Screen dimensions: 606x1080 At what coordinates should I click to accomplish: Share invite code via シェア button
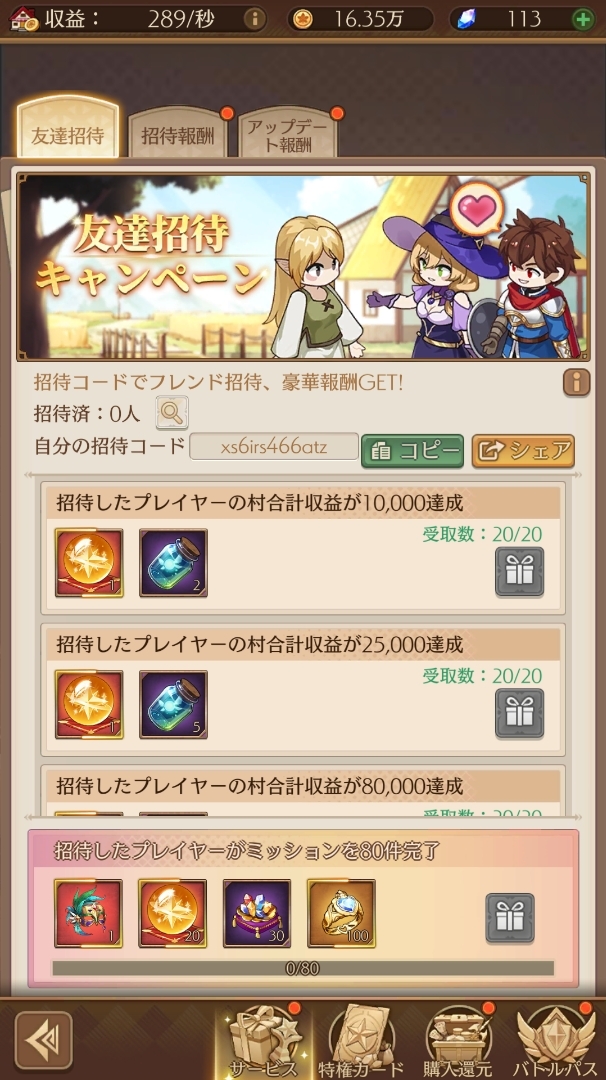coord(523,451)
